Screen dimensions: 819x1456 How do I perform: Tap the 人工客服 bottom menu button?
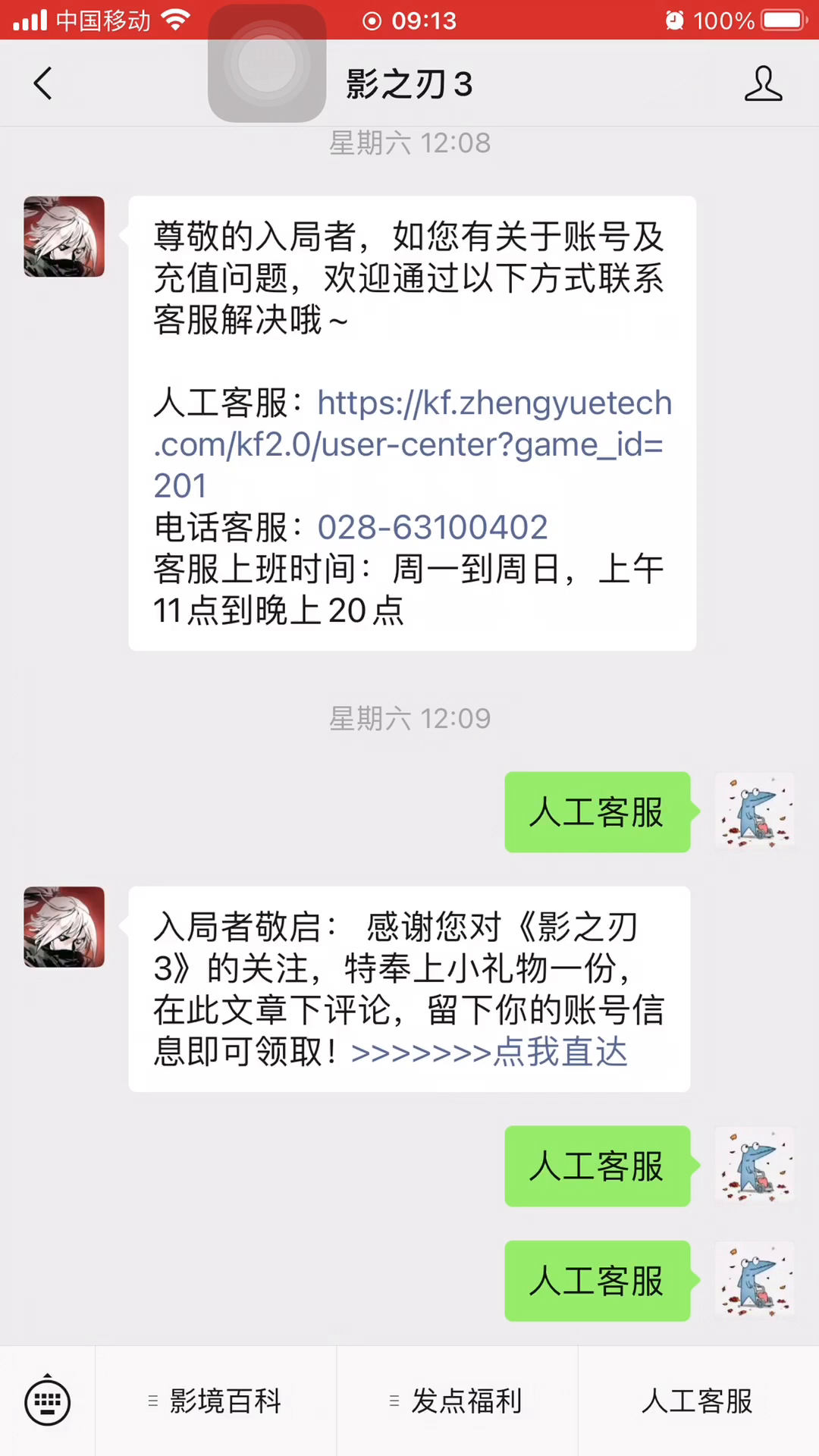[x=698, y=1401]
